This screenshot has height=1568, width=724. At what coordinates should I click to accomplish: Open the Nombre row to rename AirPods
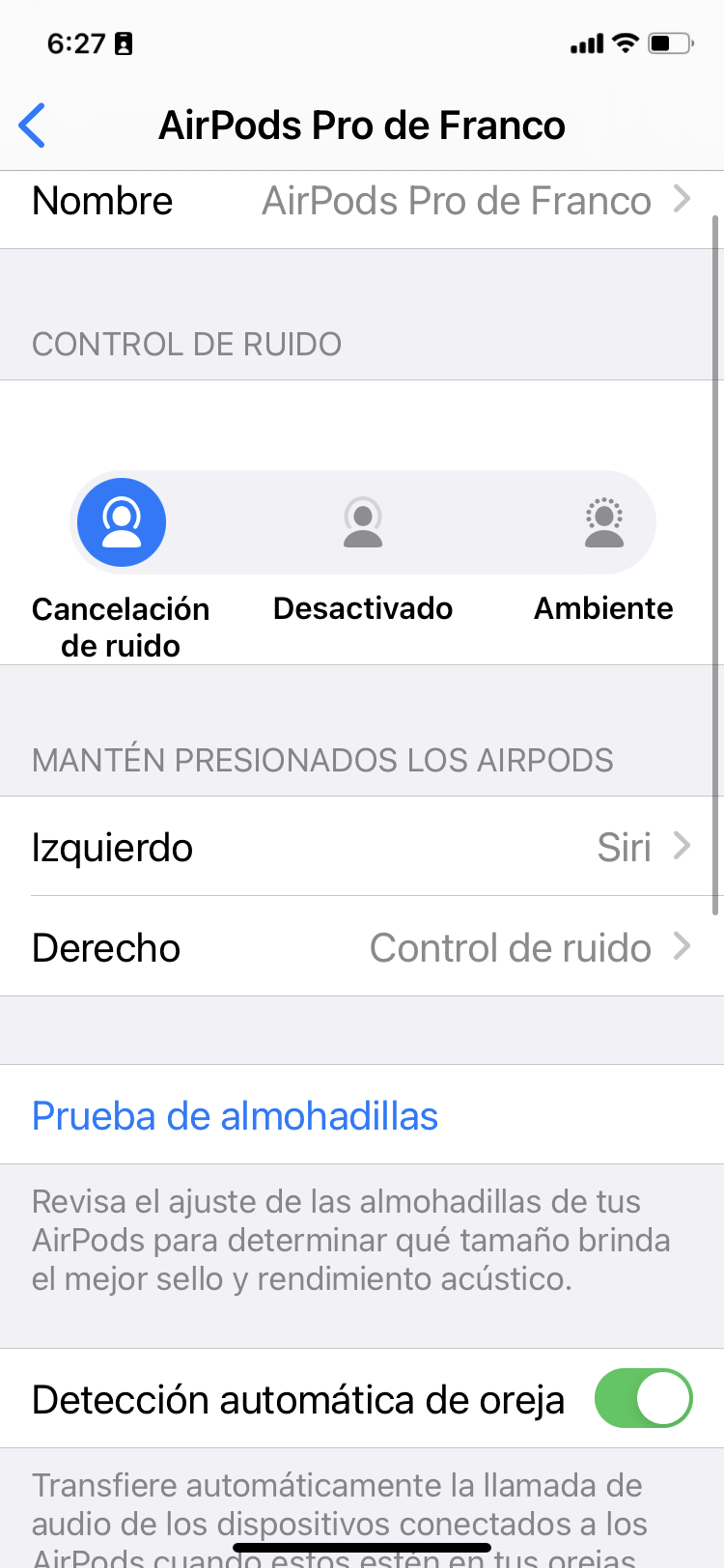click(362, 202)
